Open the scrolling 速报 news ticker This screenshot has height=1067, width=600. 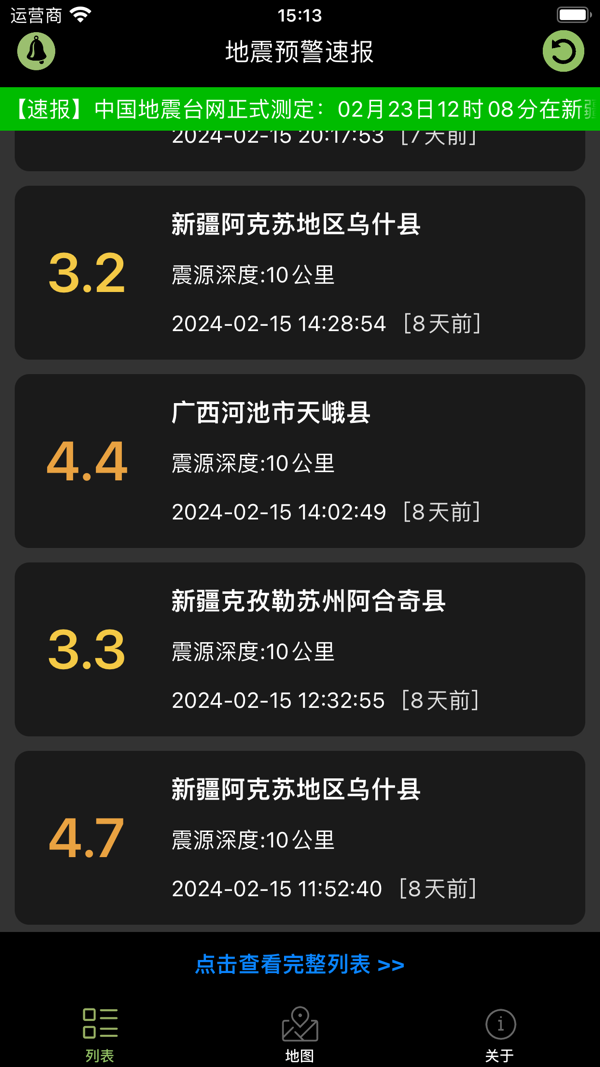tap(300, 109)
